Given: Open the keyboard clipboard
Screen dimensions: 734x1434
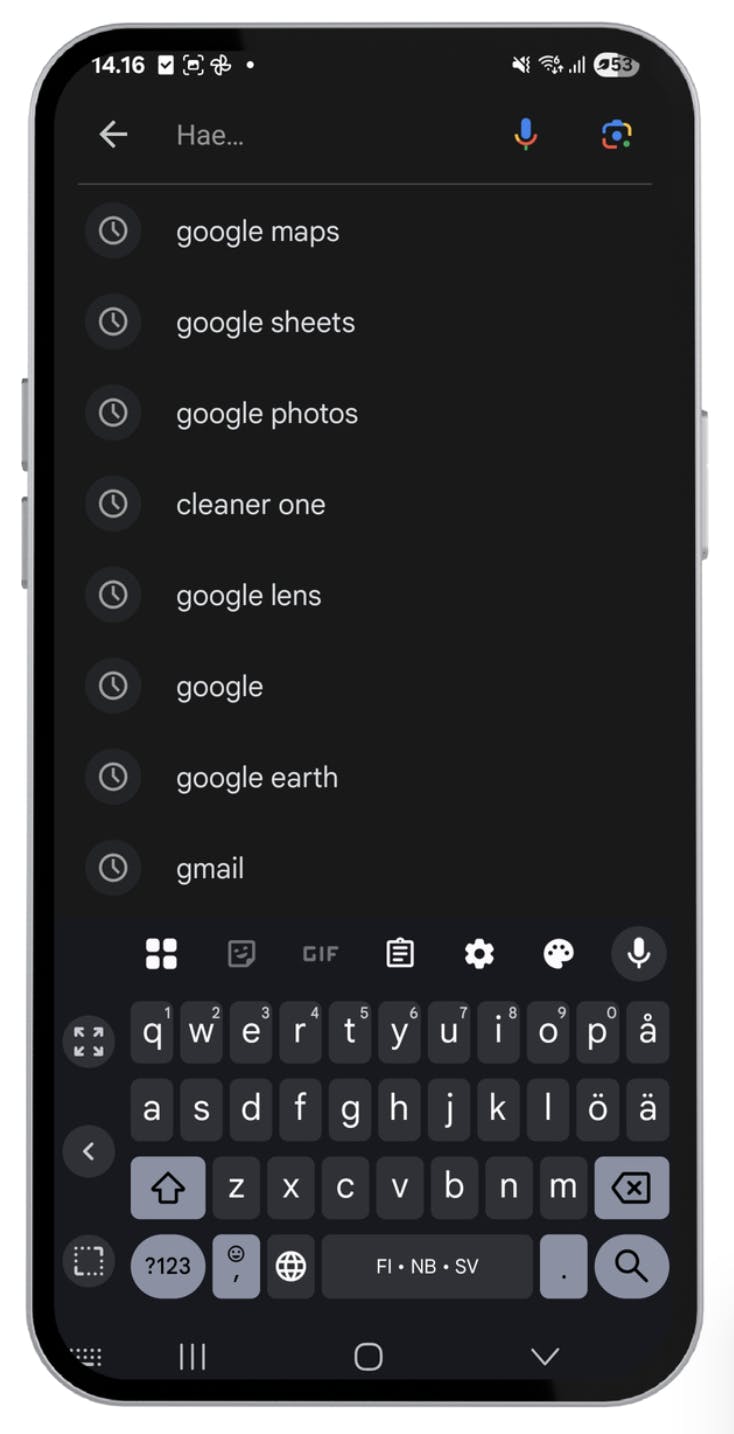Looking at the screenshot, I should click(400, 954).
